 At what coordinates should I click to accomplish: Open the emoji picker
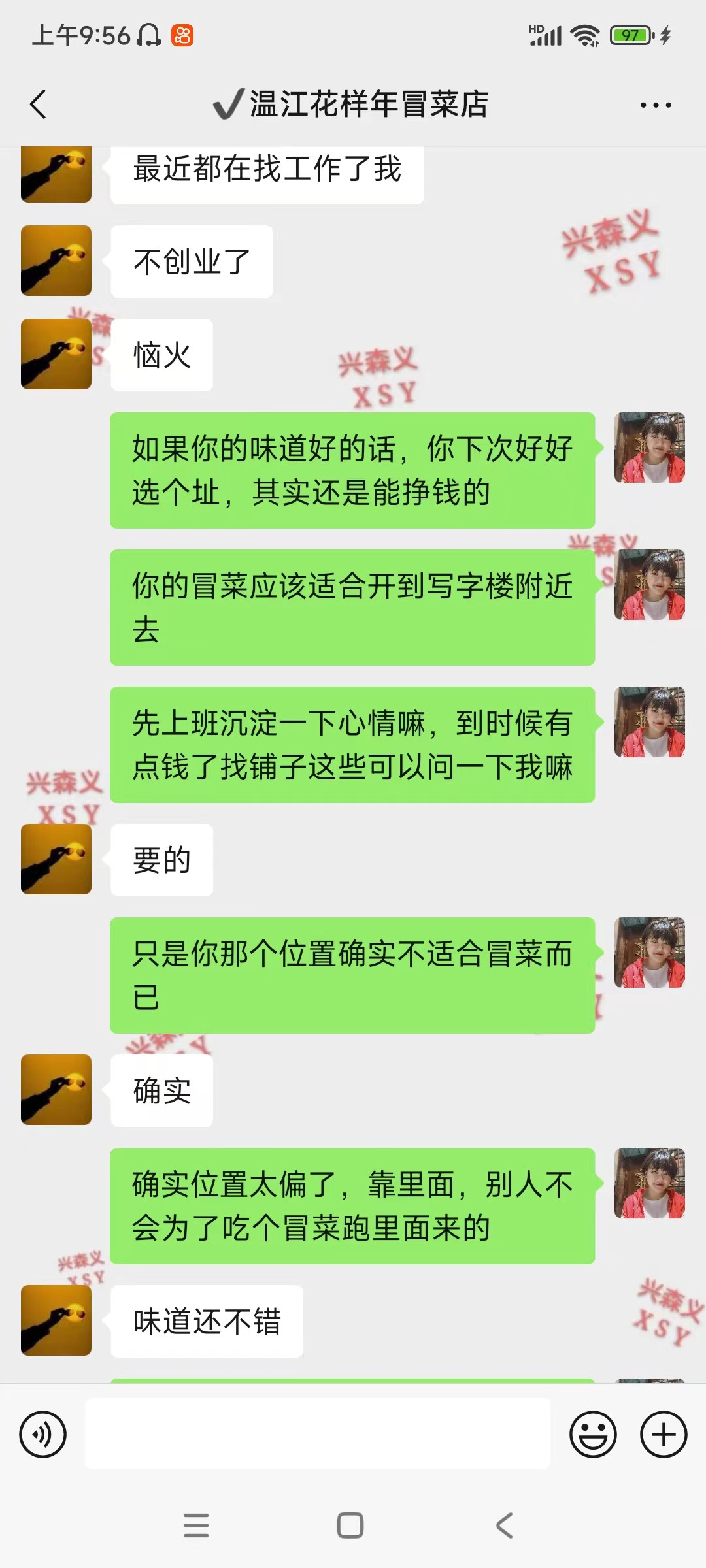(593, 1434)
